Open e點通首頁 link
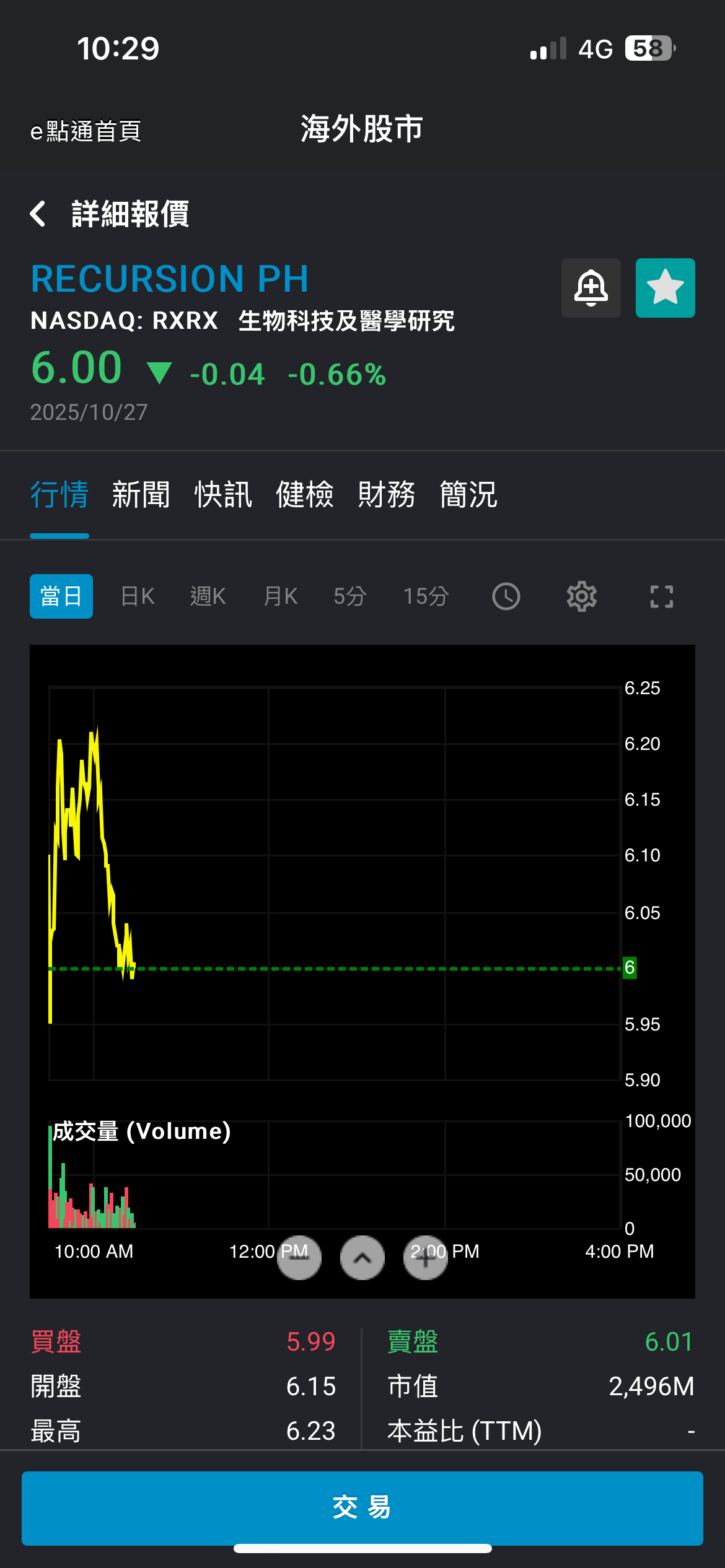This screenshot has width=725, height=1568. pyautogui.click(x=86, y=131)
